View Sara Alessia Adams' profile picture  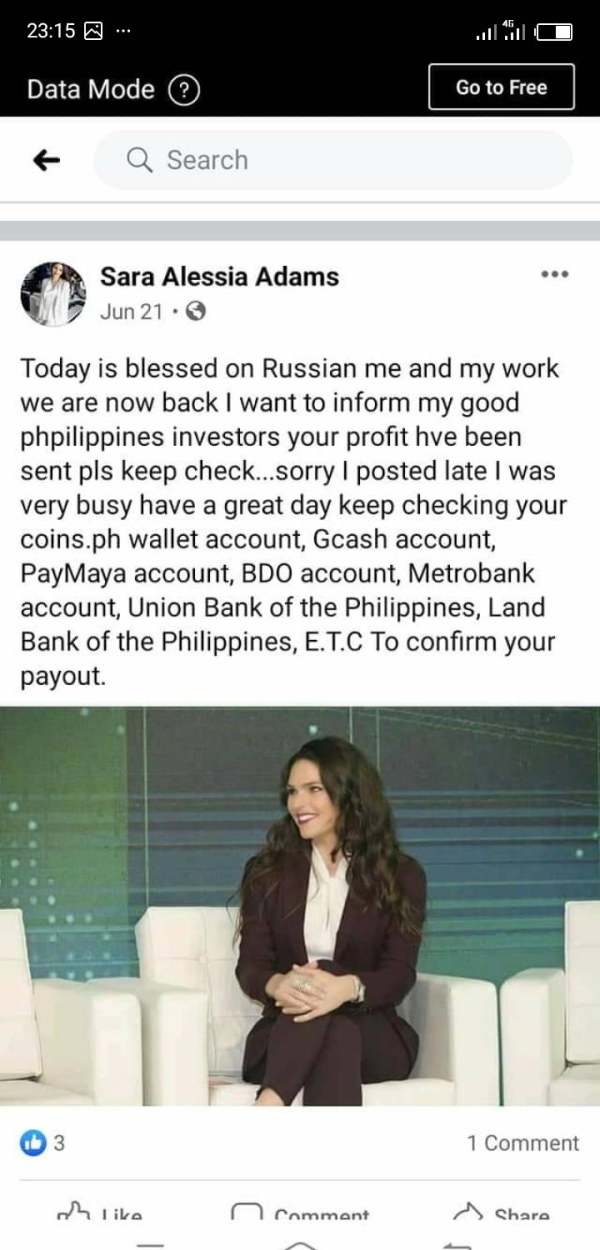53,294
